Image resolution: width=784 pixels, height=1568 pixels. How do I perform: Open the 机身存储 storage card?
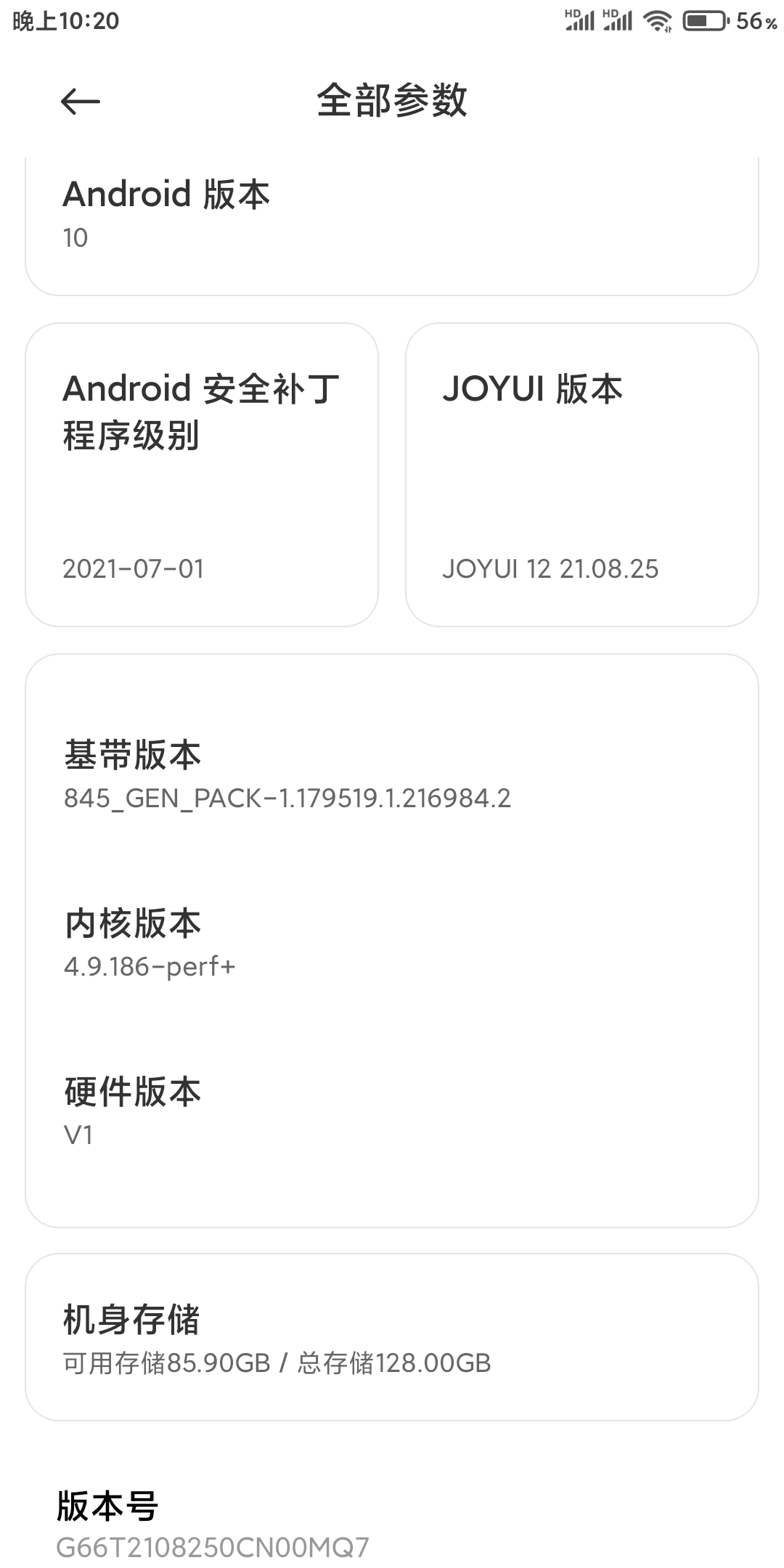point(392,1337)
